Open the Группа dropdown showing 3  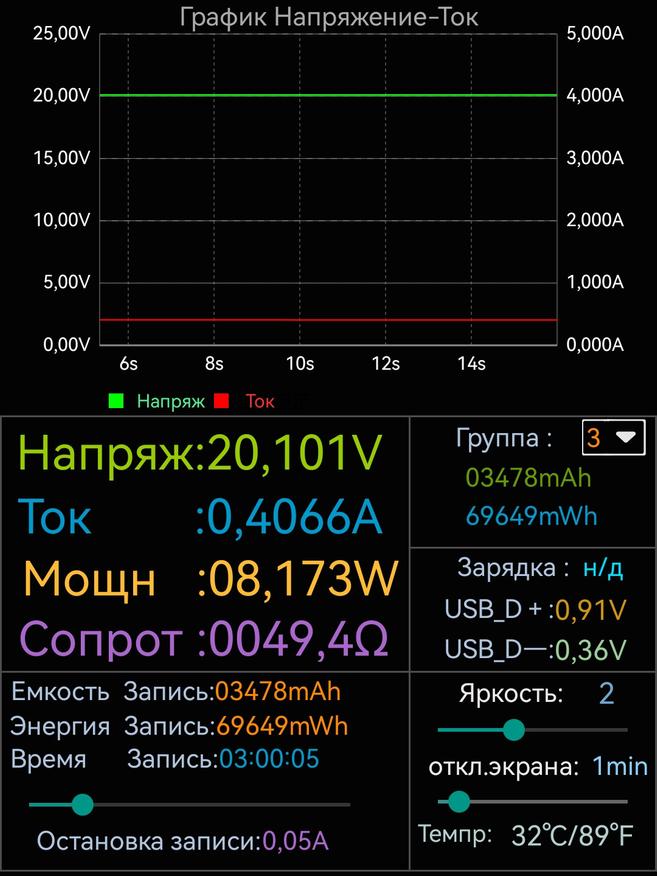pos(613,437)
